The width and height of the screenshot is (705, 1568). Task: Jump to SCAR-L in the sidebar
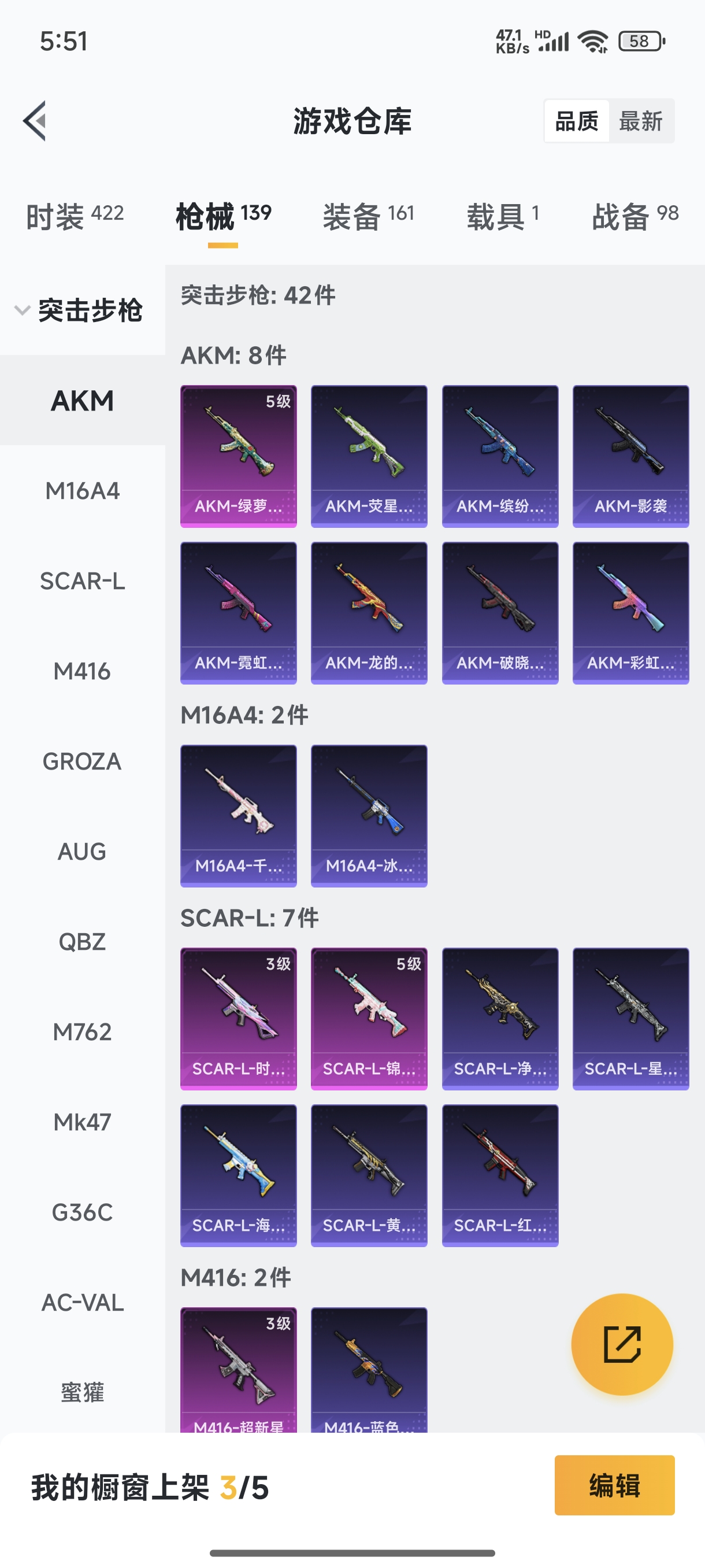click(83, 580)
